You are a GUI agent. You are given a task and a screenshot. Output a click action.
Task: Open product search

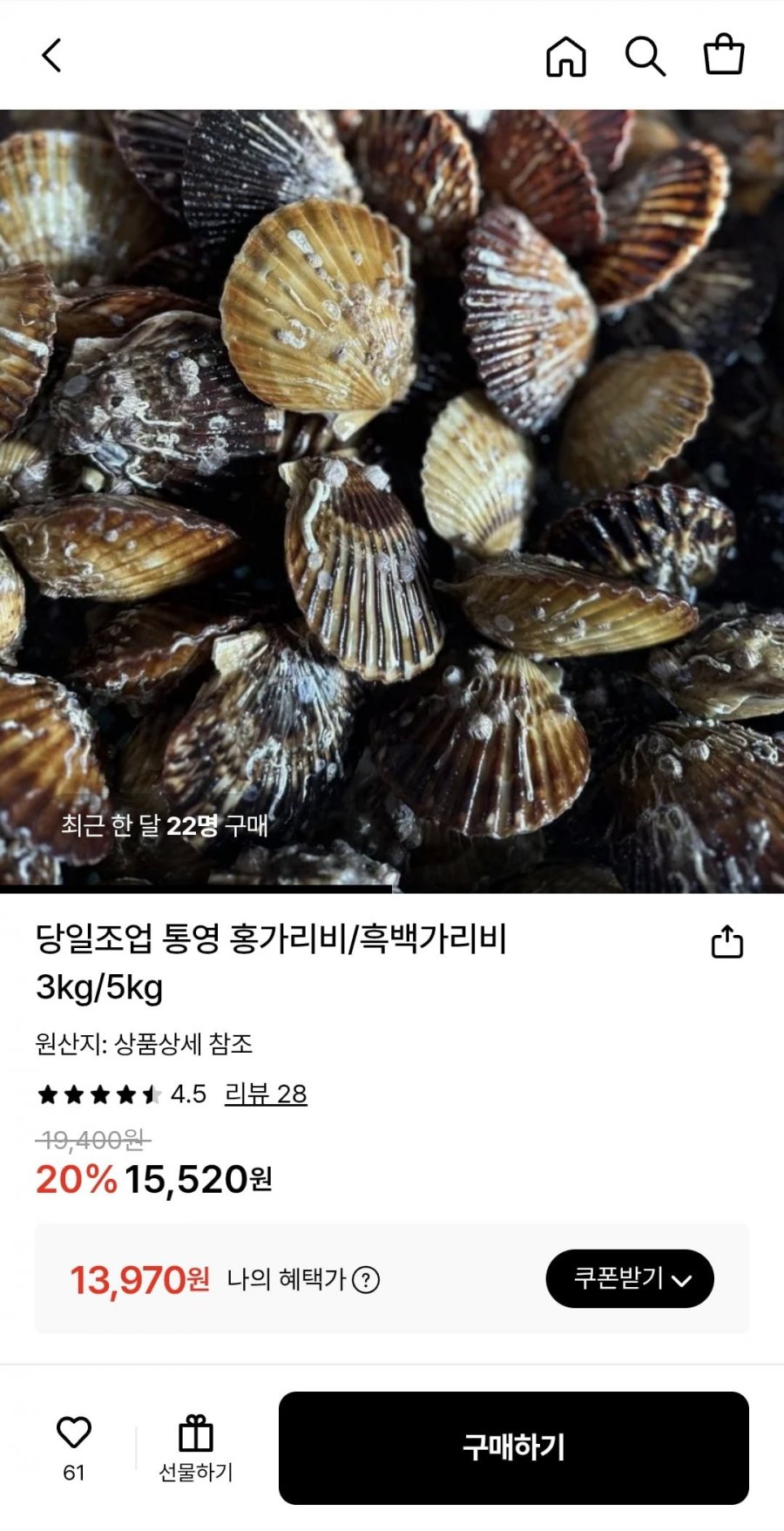point(645,57)
